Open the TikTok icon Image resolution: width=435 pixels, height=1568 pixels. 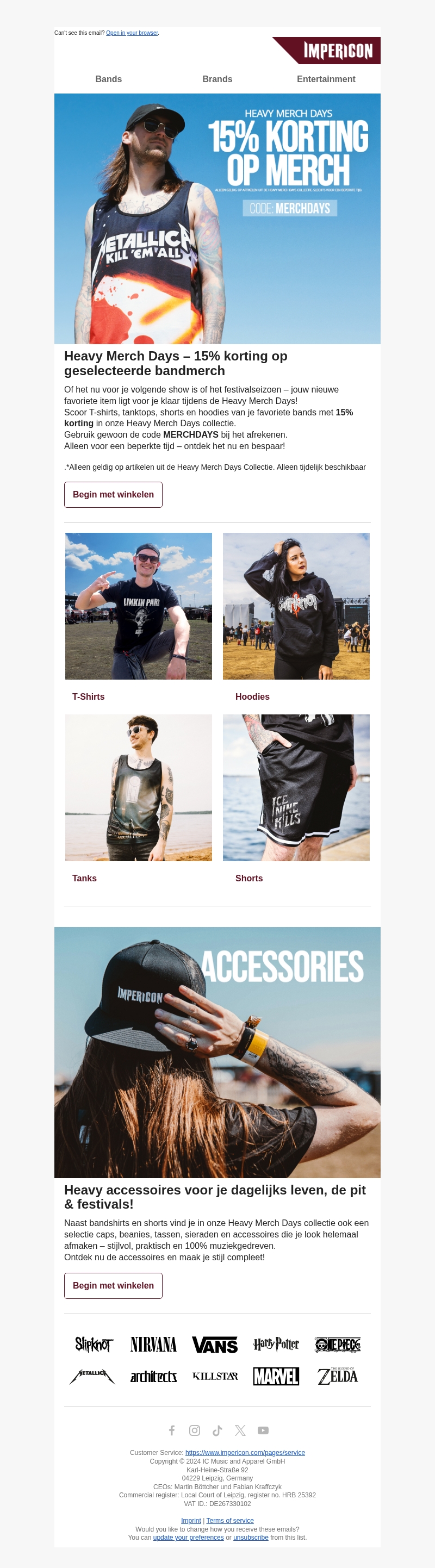click(x=217, y=1430)
